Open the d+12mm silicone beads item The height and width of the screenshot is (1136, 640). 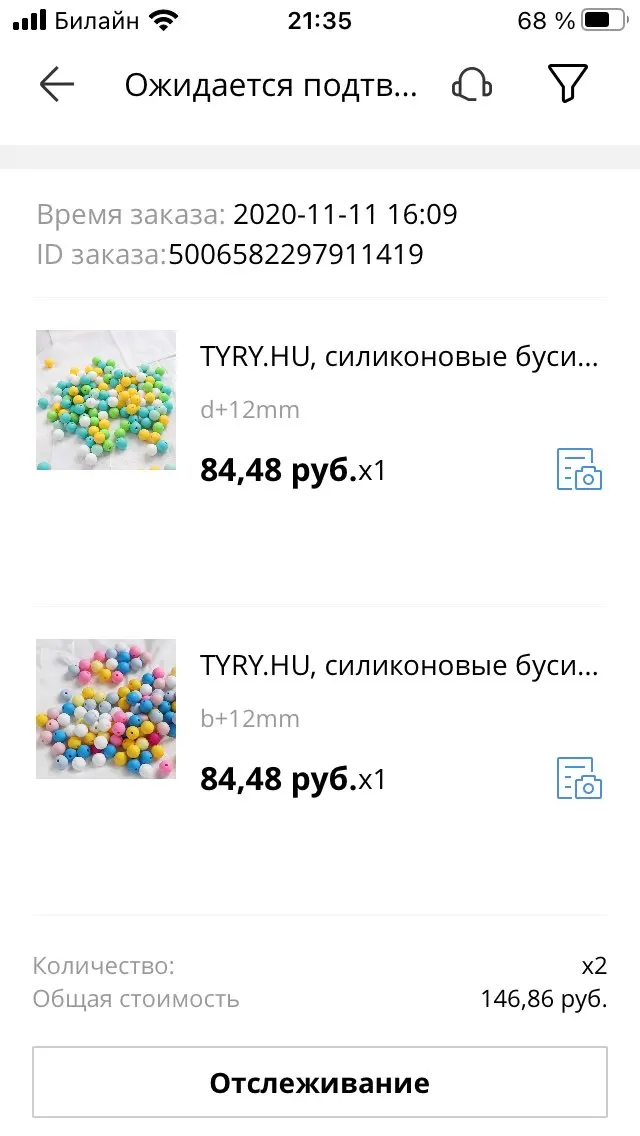399,359
